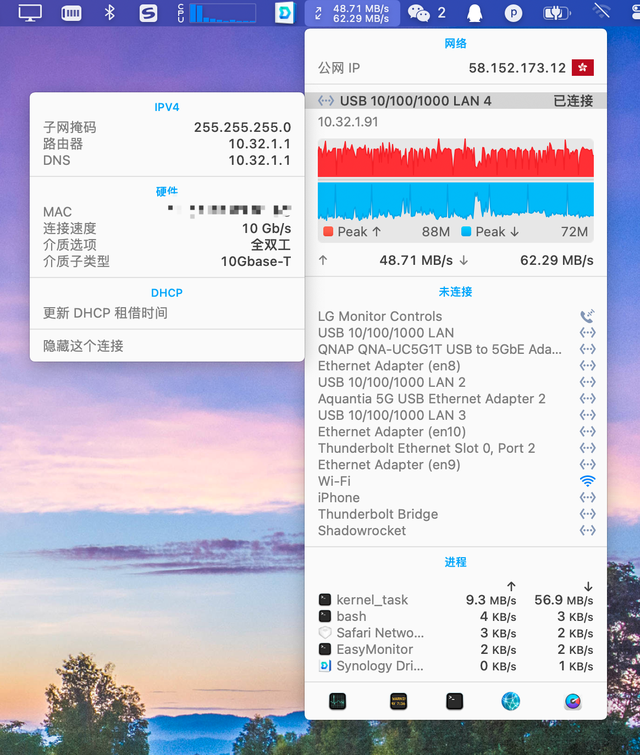Open Activity Monitor from the bottom toolbar
This screenshot has height=755, width=640.
(x=338, y=702)
